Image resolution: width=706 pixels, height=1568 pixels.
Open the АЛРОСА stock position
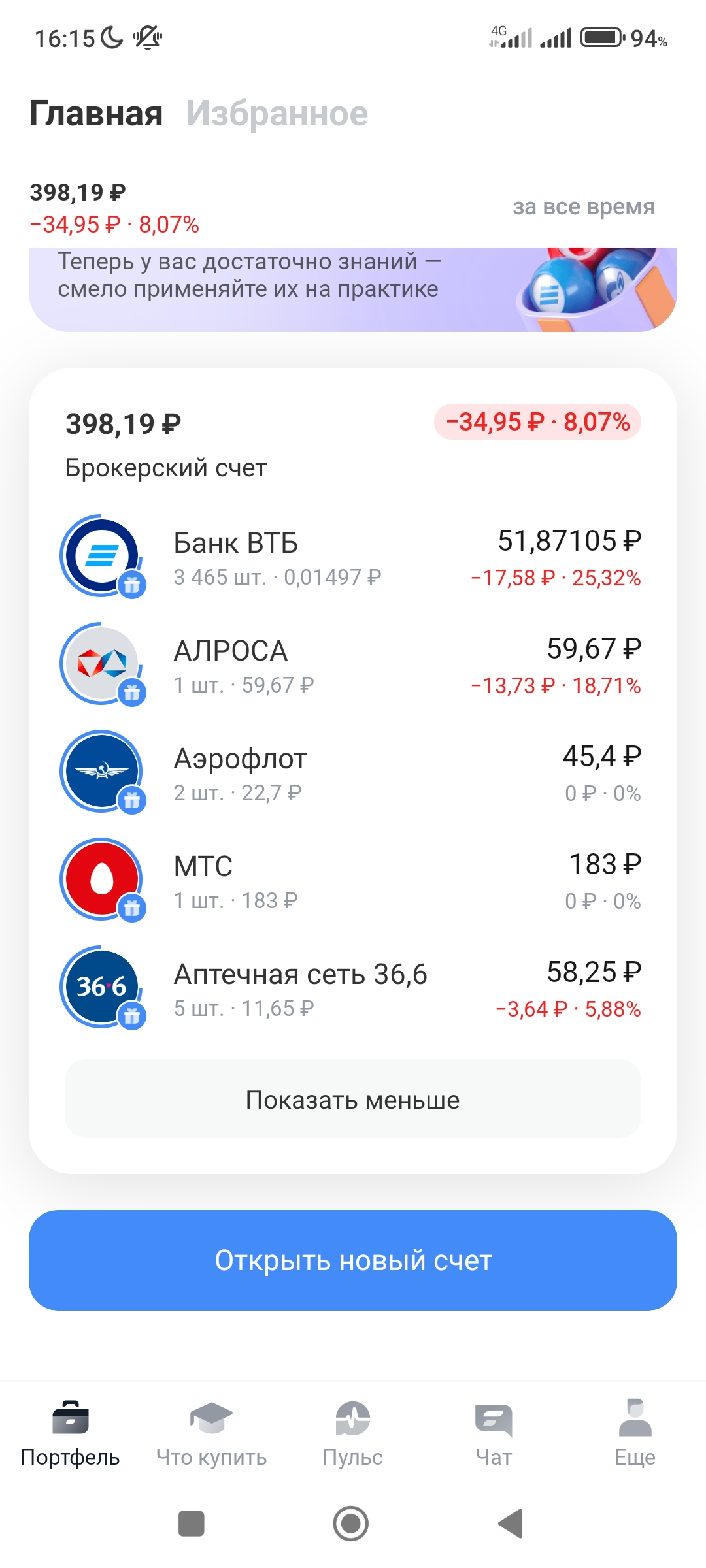353,665
